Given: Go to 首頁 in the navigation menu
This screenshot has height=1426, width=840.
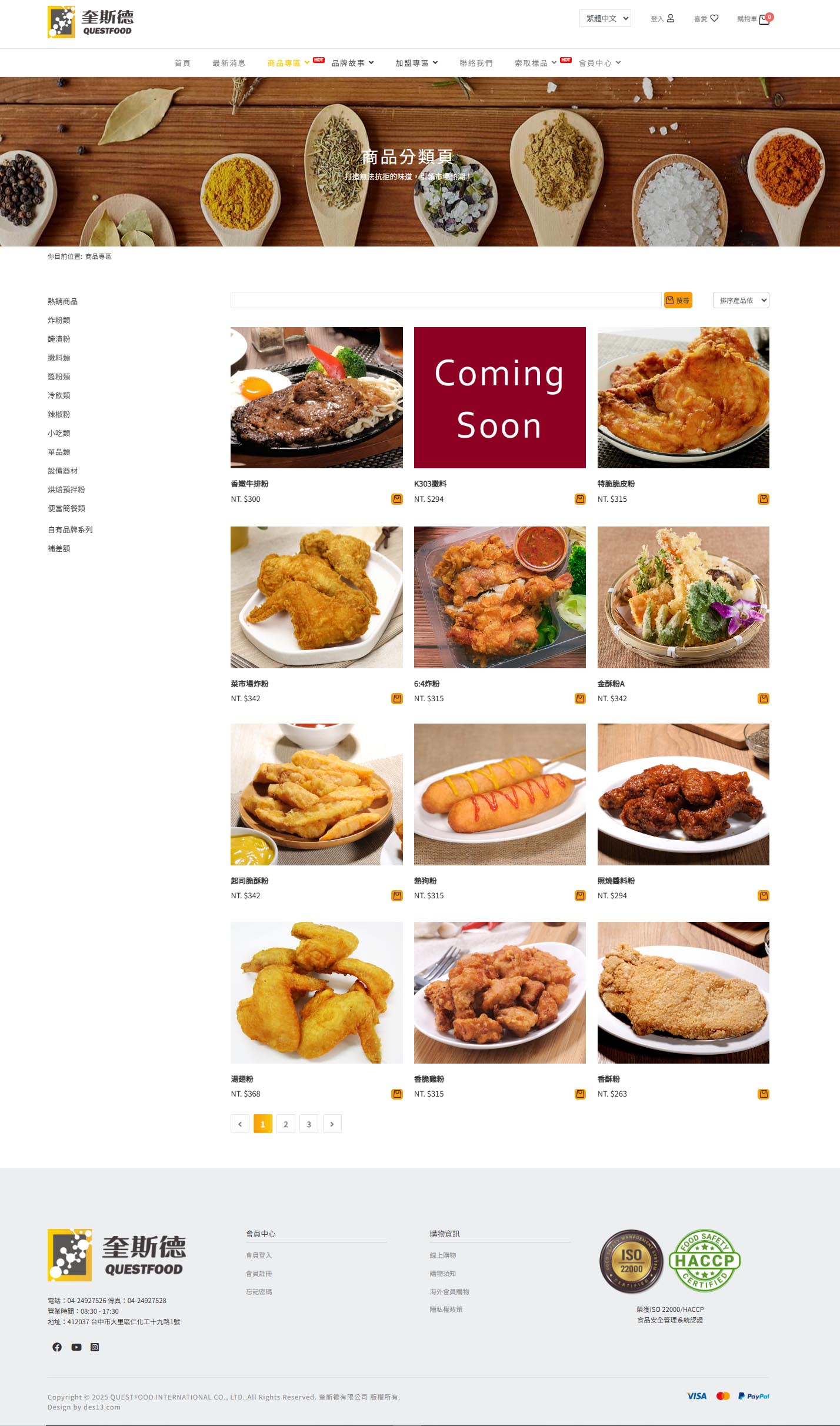Looking at the screenshot, I should tap(182, 63).
